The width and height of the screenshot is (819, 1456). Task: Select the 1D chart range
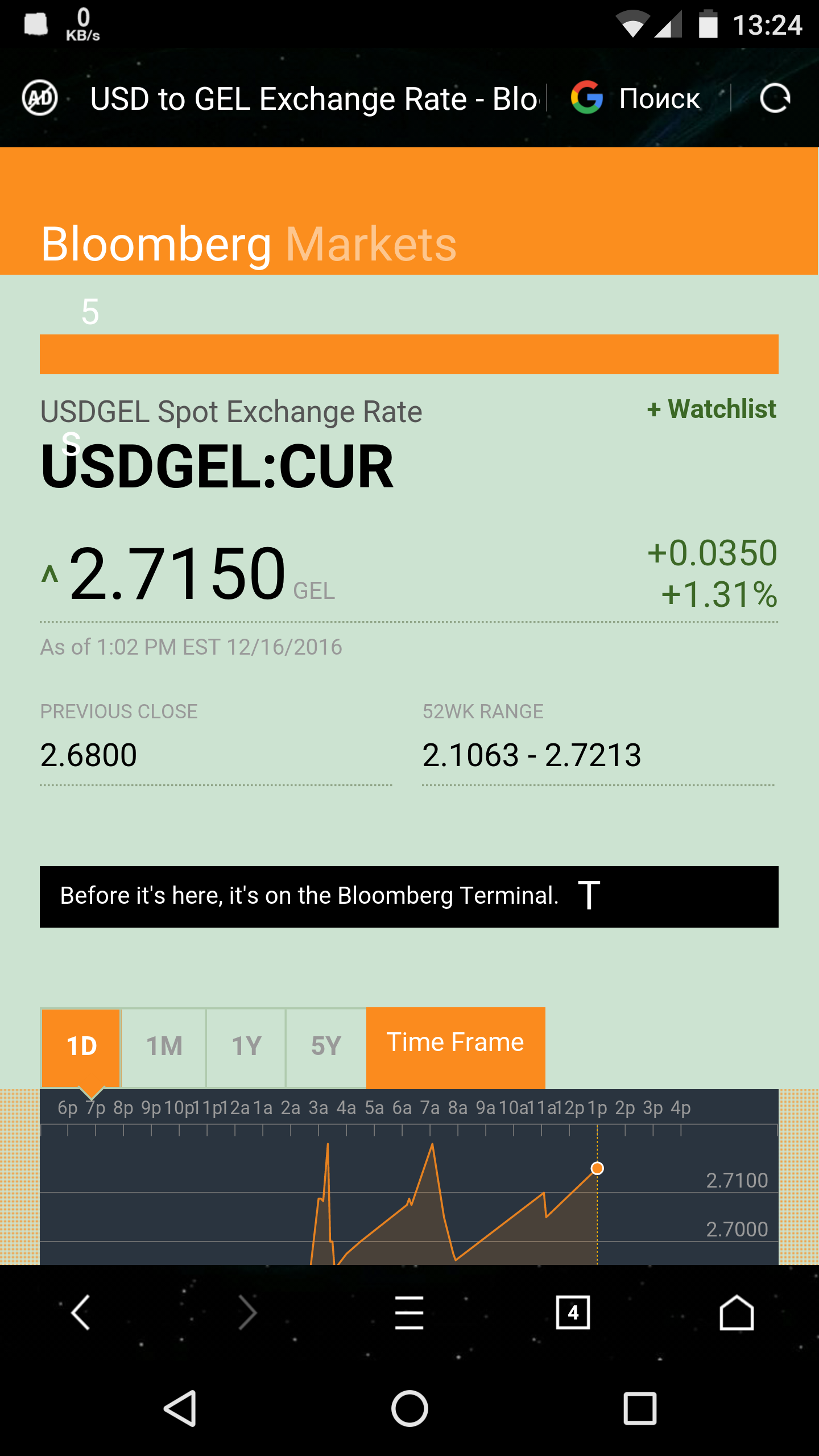click(x=81, y=1046)
